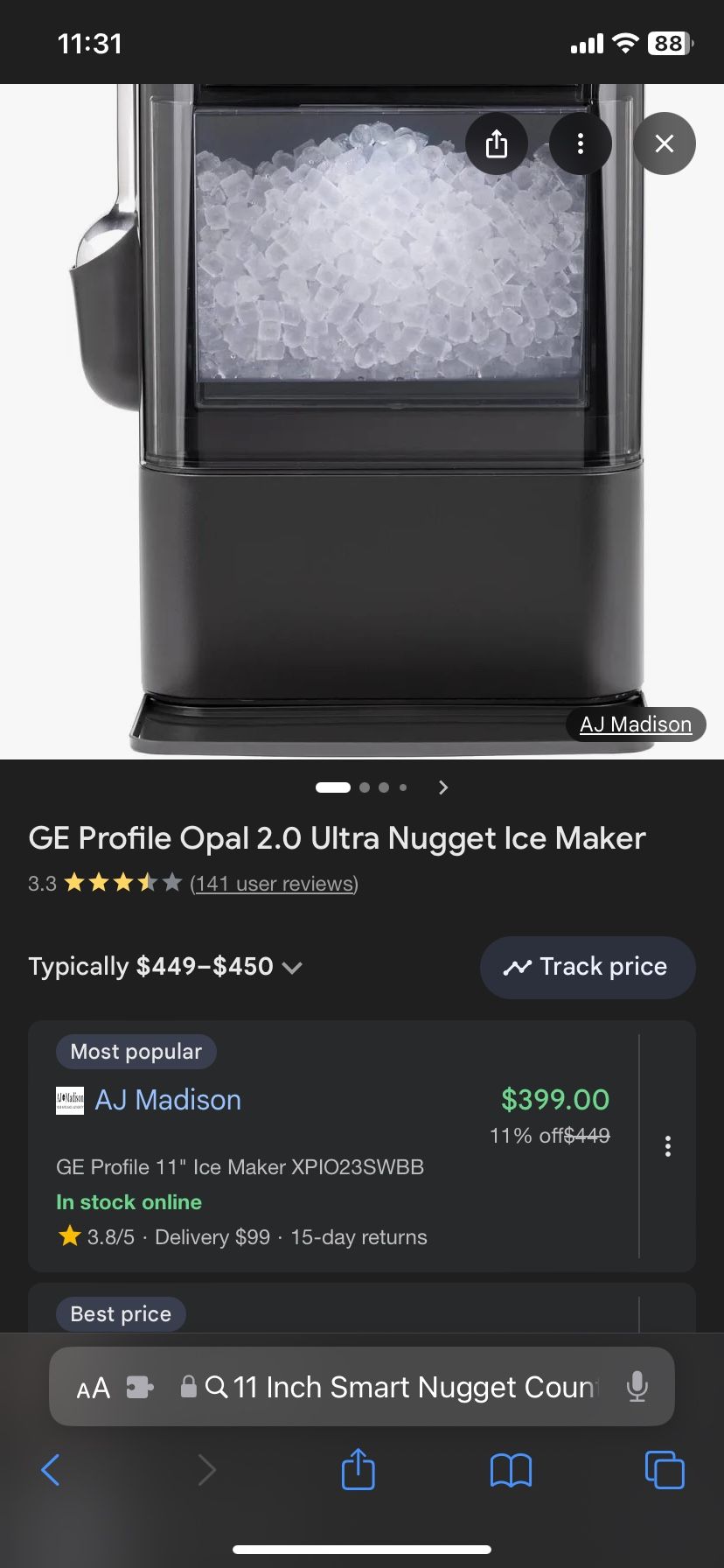
Task: Open Safari bookmarks
Action: (511, 1470)
